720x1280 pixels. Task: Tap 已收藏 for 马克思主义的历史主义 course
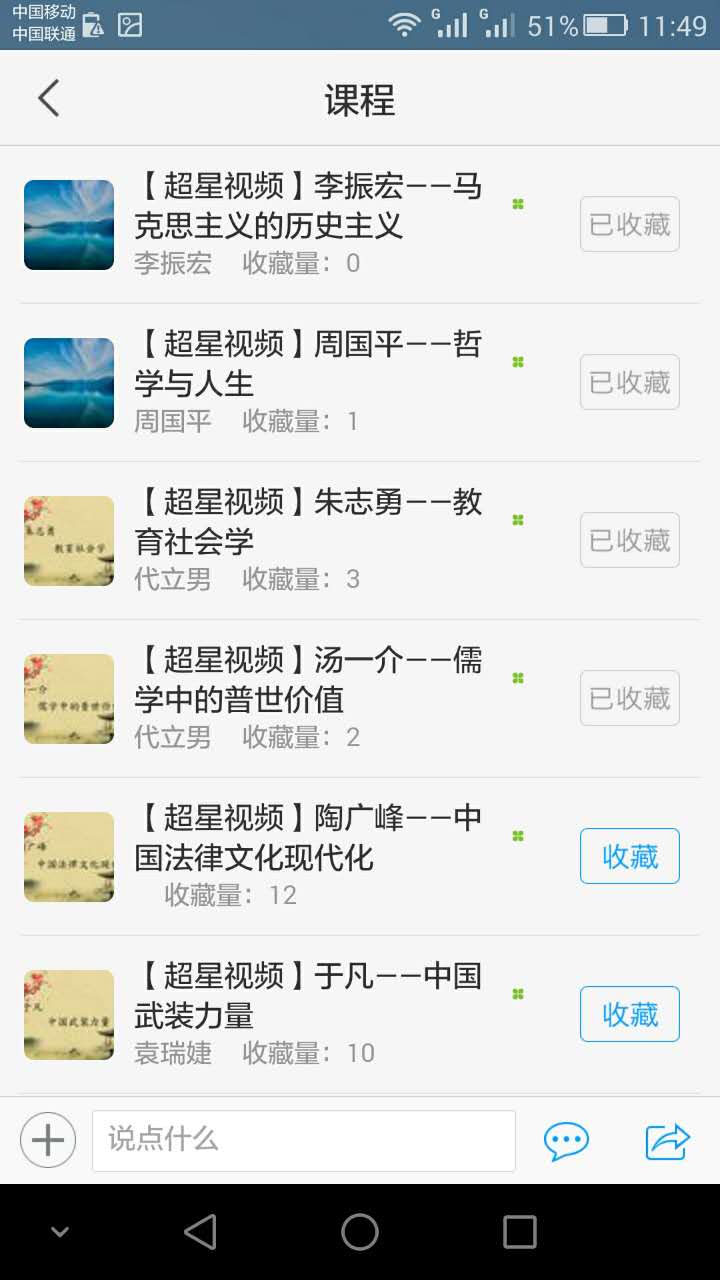tap(629, 224)
